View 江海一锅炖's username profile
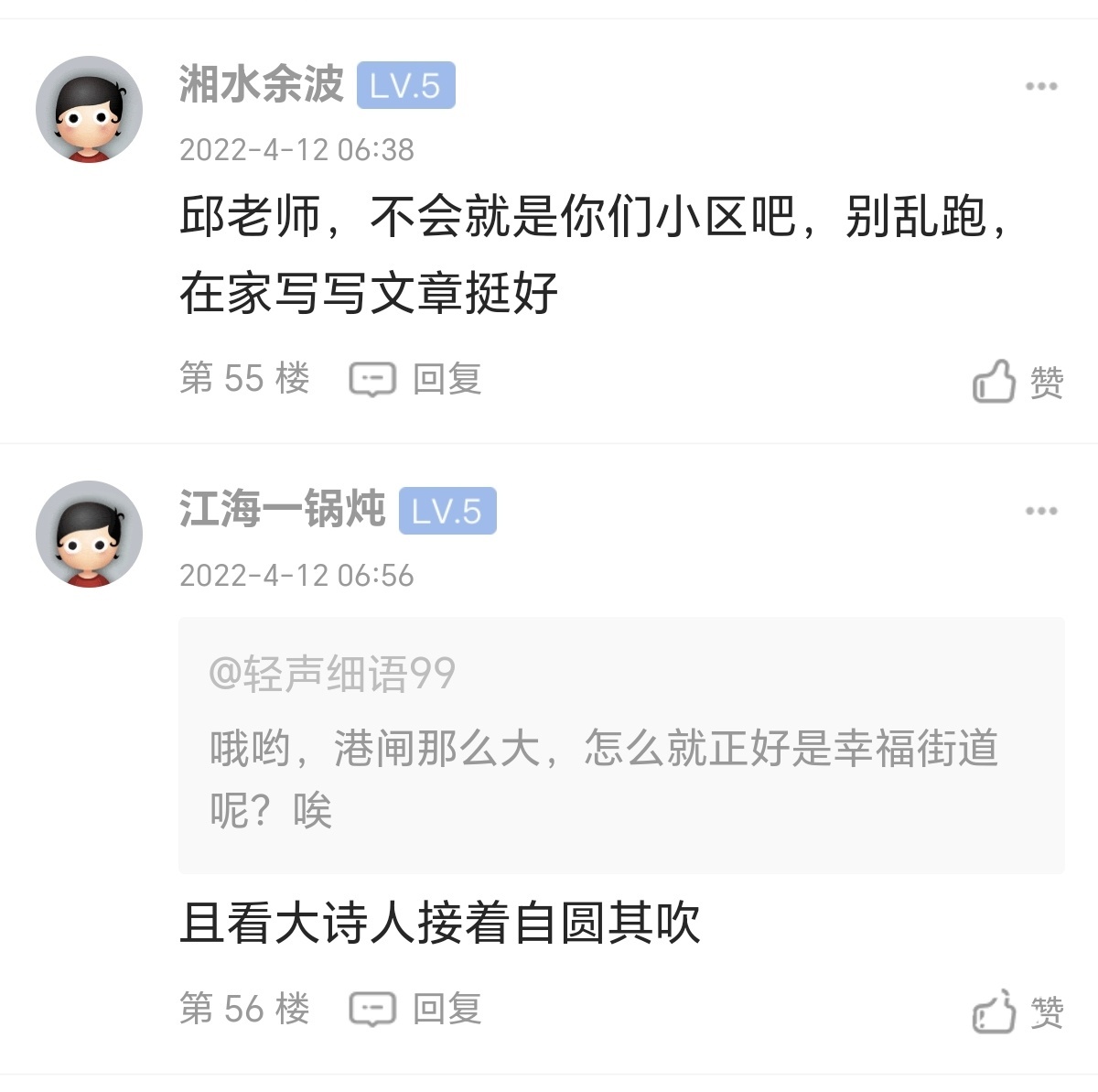This screenshot has width=1098, height=1092. (282, 510)
